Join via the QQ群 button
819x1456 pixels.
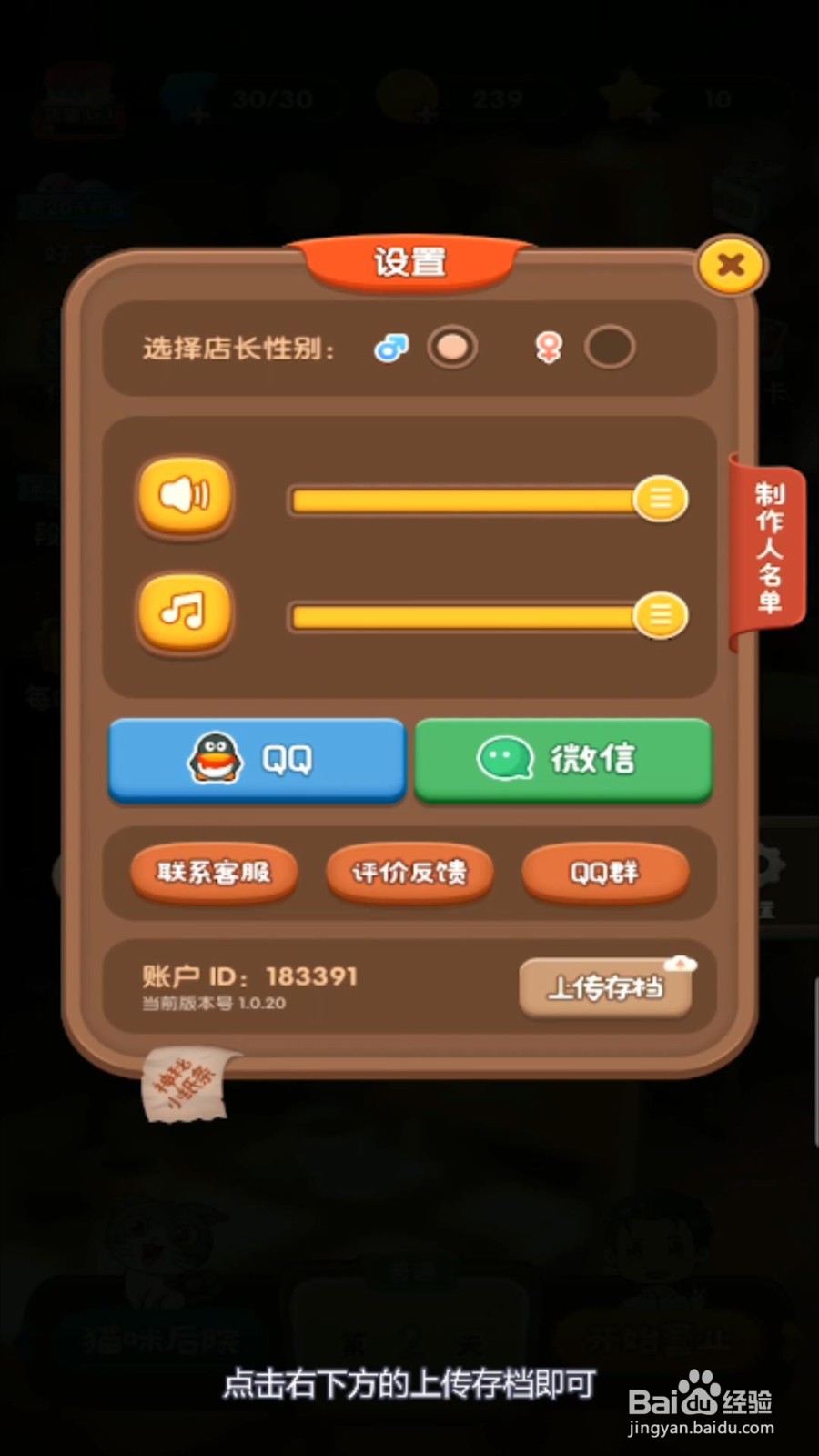606,872
